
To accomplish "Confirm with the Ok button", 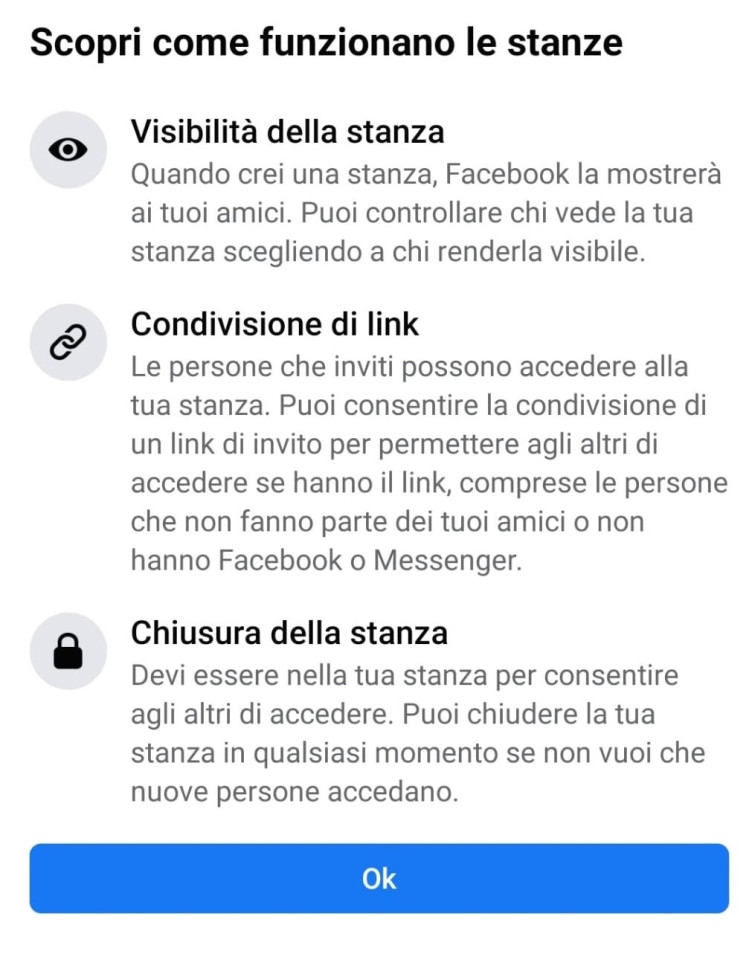I will [379, 878].
